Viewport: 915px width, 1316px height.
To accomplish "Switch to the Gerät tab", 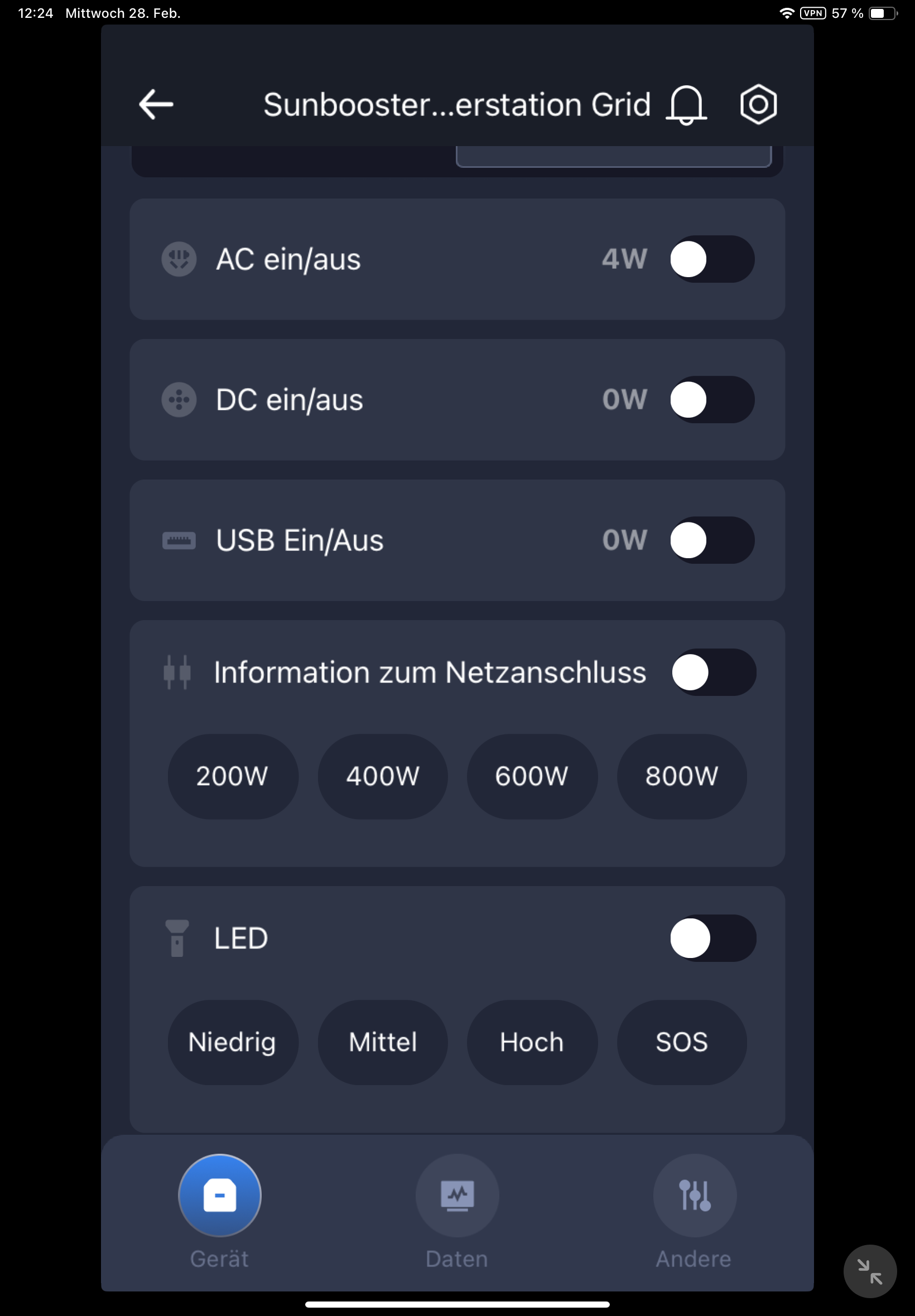I will click(x=220, y=1196).
